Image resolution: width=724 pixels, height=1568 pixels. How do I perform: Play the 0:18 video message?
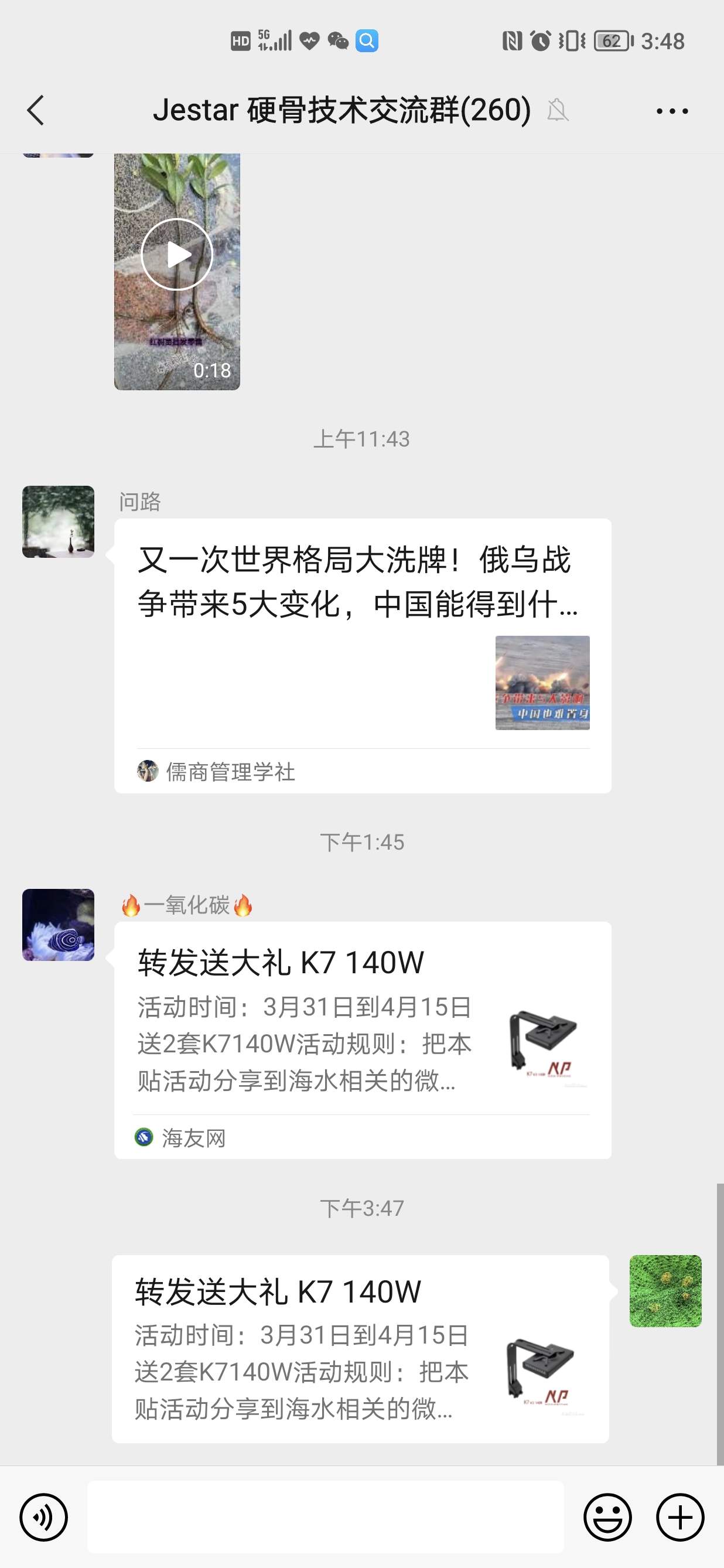point(177,254)
